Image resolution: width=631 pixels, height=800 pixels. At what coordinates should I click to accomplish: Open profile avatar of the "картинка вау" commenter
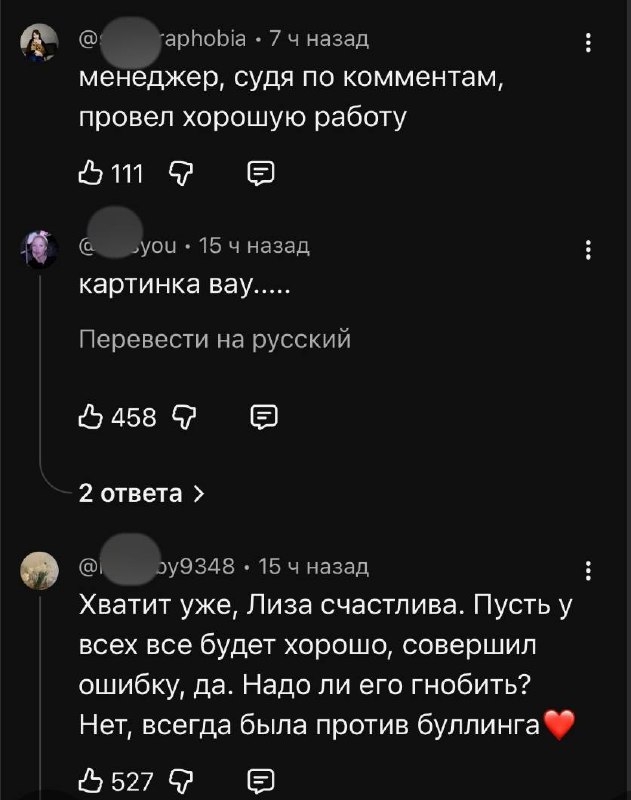(39, 250)
